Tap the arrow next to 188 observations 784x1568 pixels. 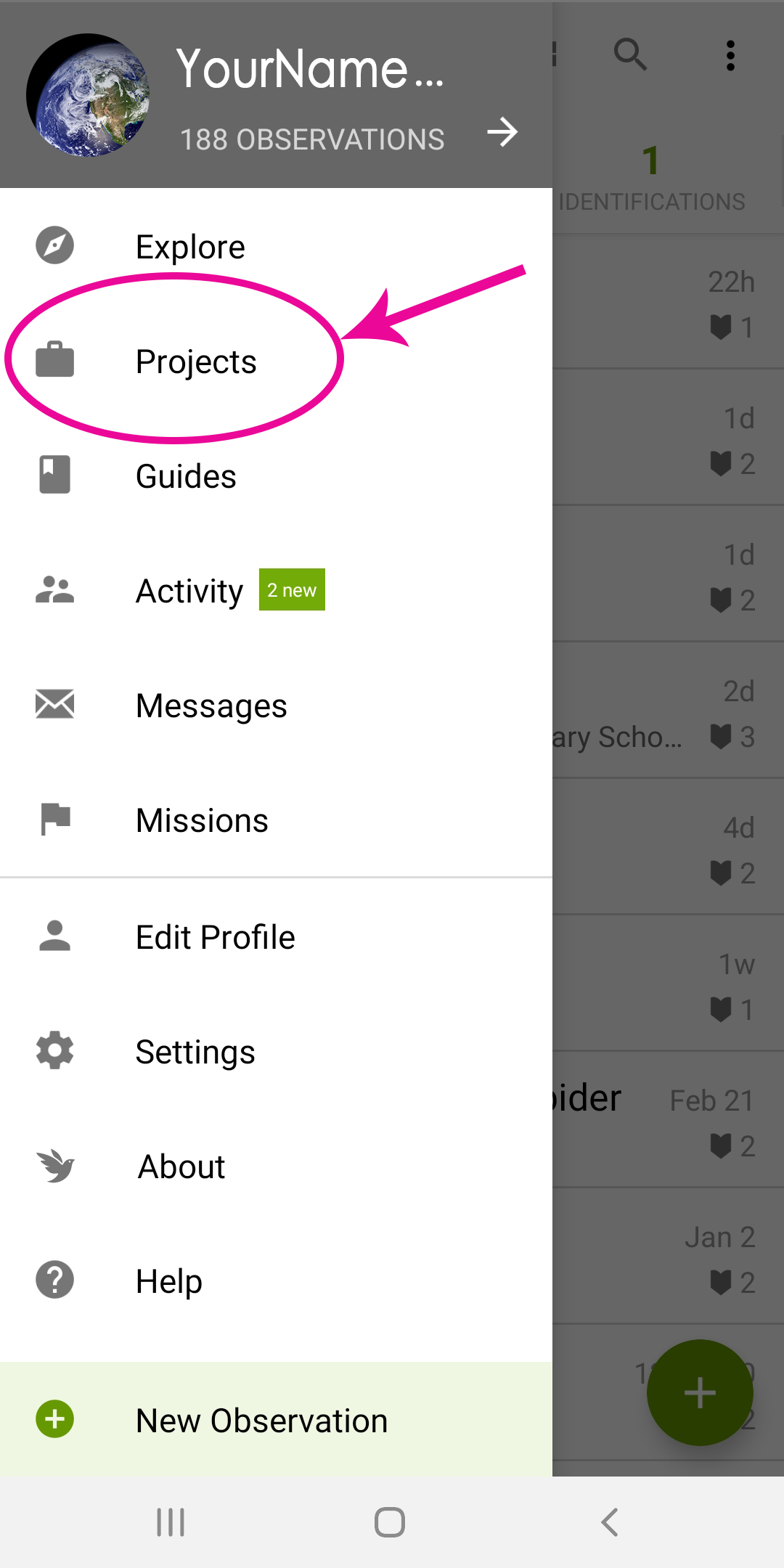pyautogui.click(x=502, y=133)
